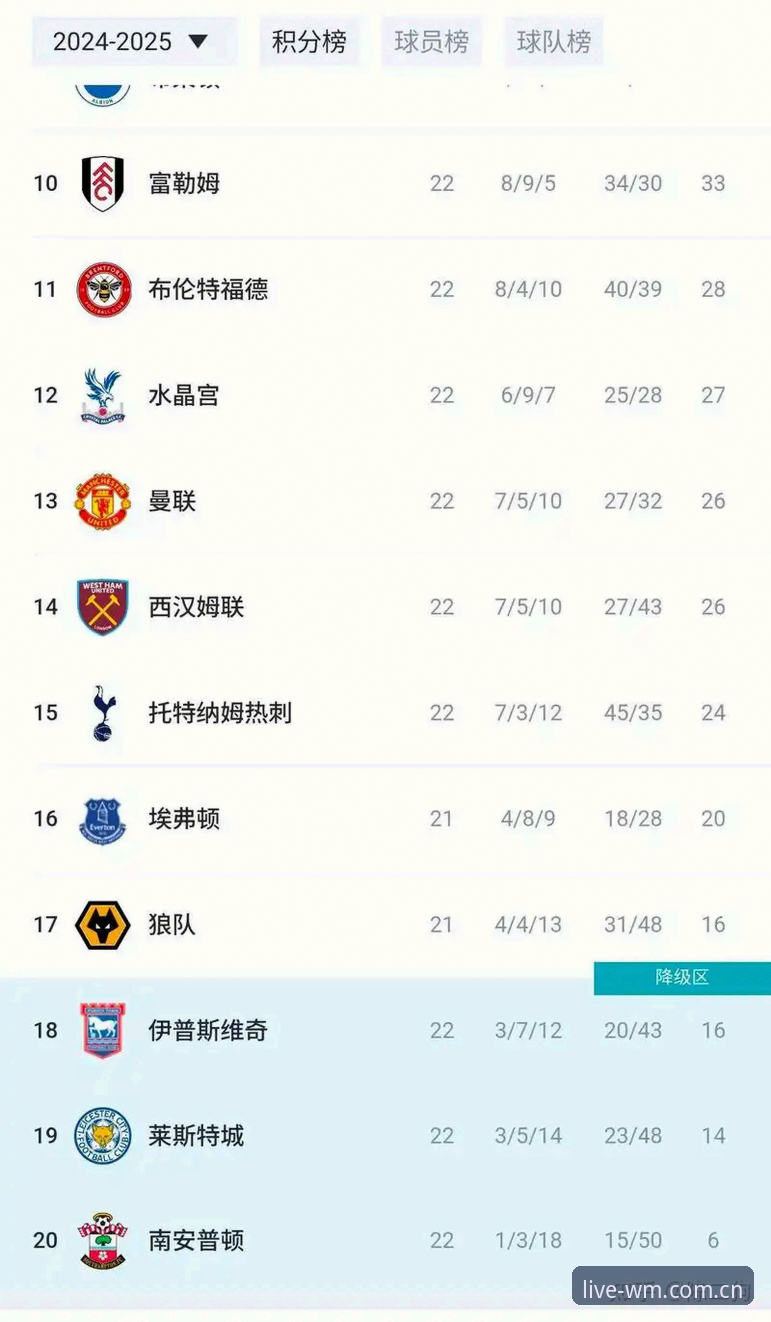Open the 2024-2025 season dropdown
This screenshot has height=1322, width=771.
coord(134,41)
